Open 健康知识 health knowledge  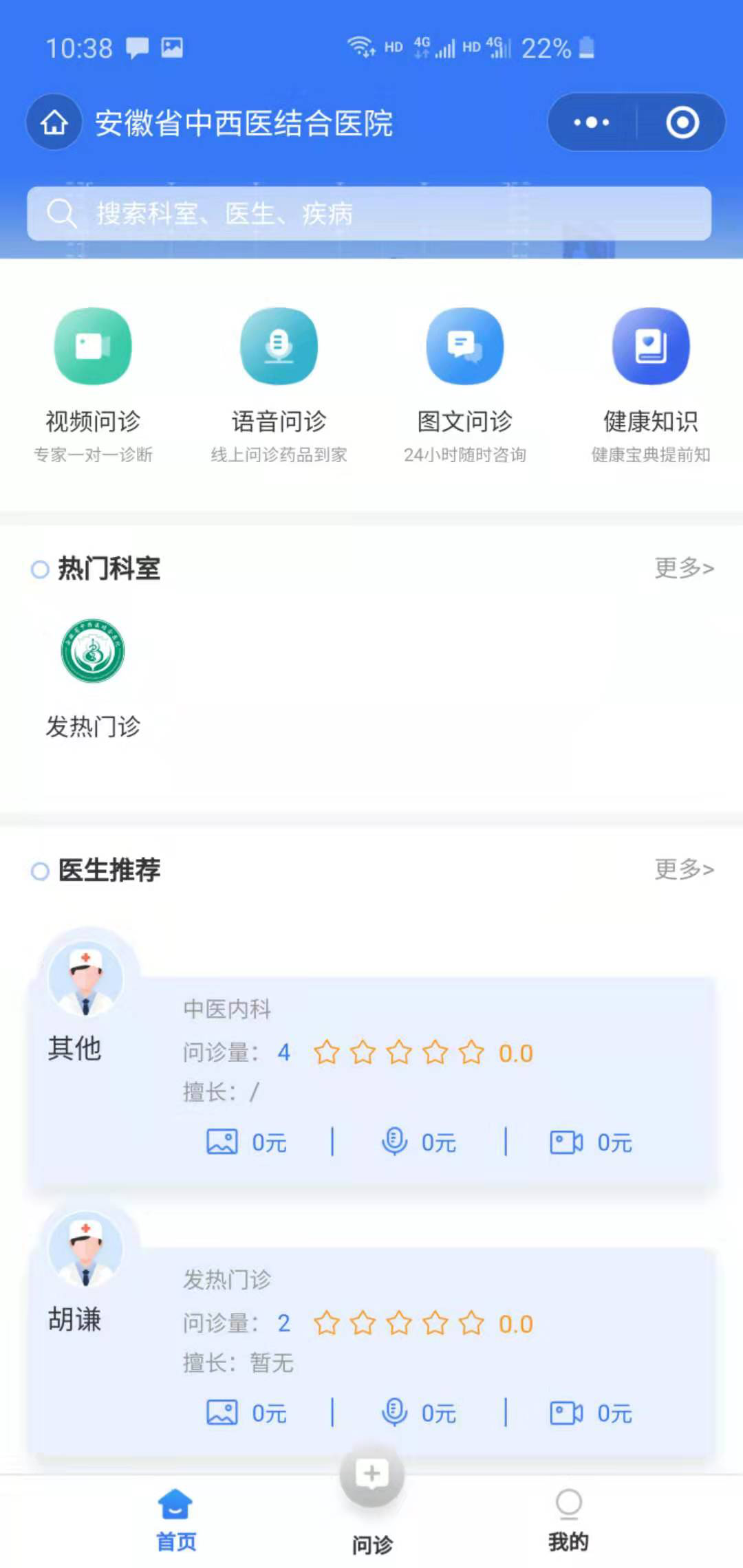click(651, 385)
